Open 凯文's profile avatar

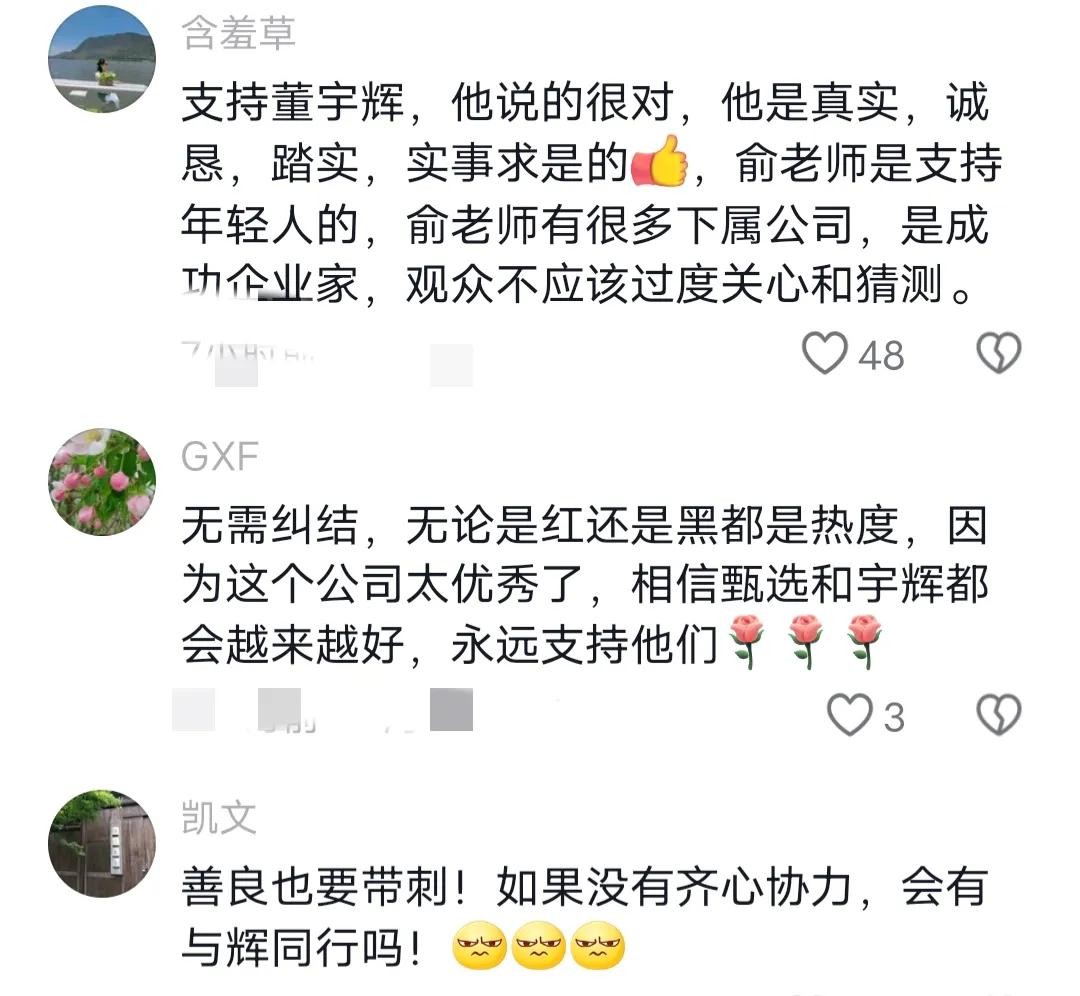coord(102,843)
